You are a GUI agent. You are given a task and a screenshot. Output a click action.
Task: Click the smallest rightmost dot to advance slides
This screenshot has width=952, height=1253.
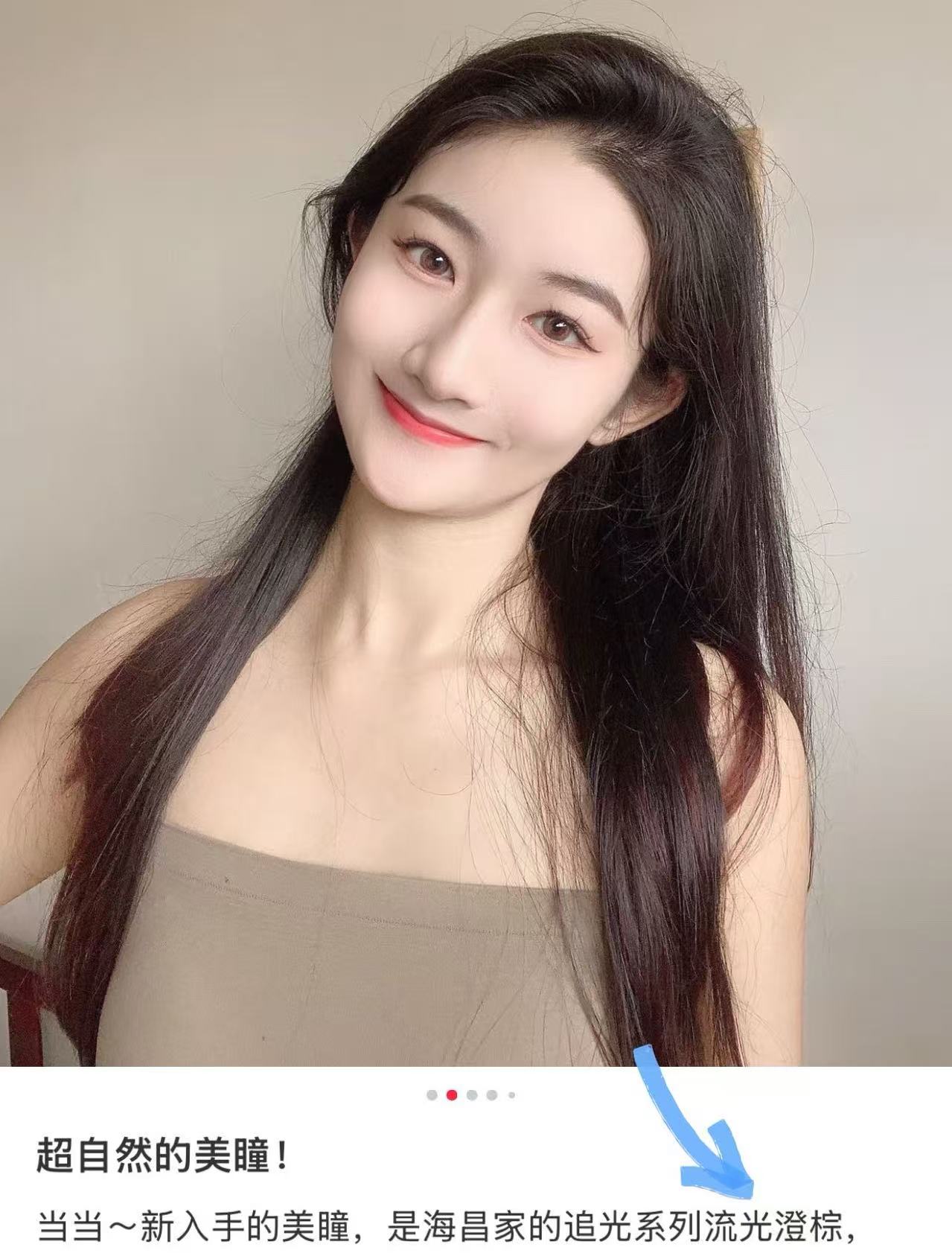512,1097
